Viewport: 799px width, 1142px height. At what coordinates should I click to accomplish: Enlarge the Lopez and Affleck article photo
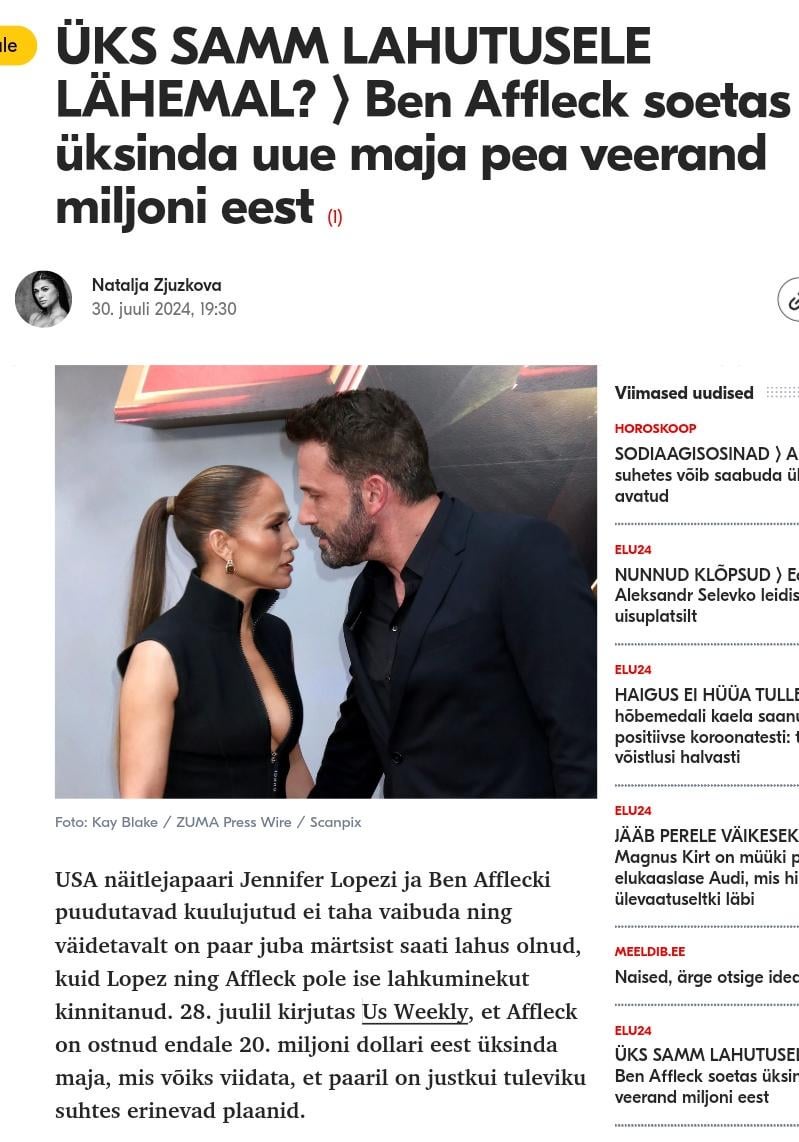point(326,581)
